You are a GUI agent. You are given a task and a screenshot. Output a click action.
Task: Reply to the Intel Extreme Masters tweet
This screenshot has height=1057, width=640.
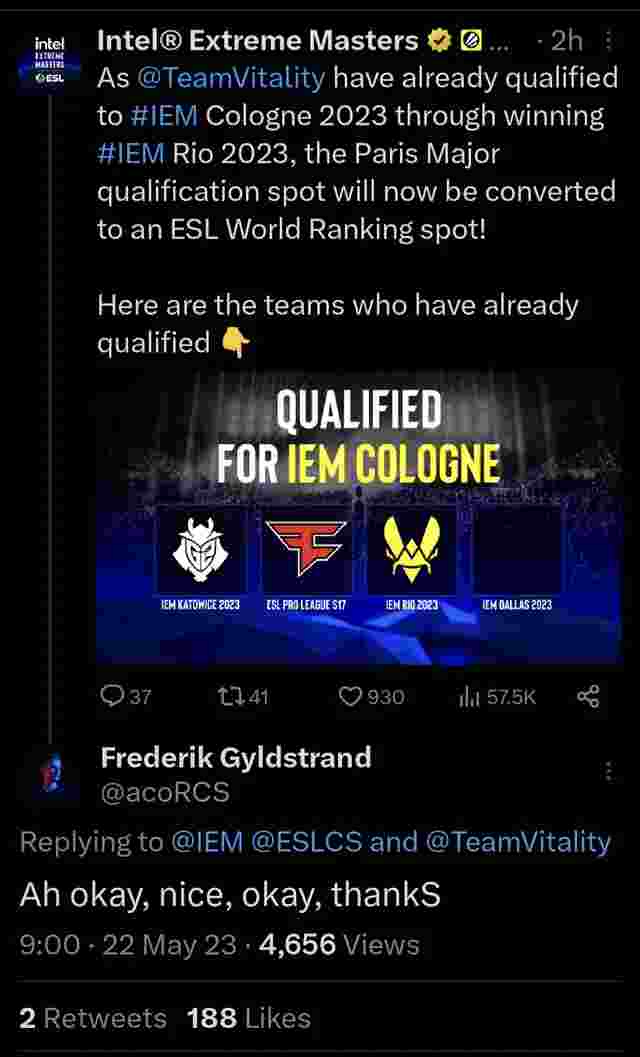tap(126, 696)
